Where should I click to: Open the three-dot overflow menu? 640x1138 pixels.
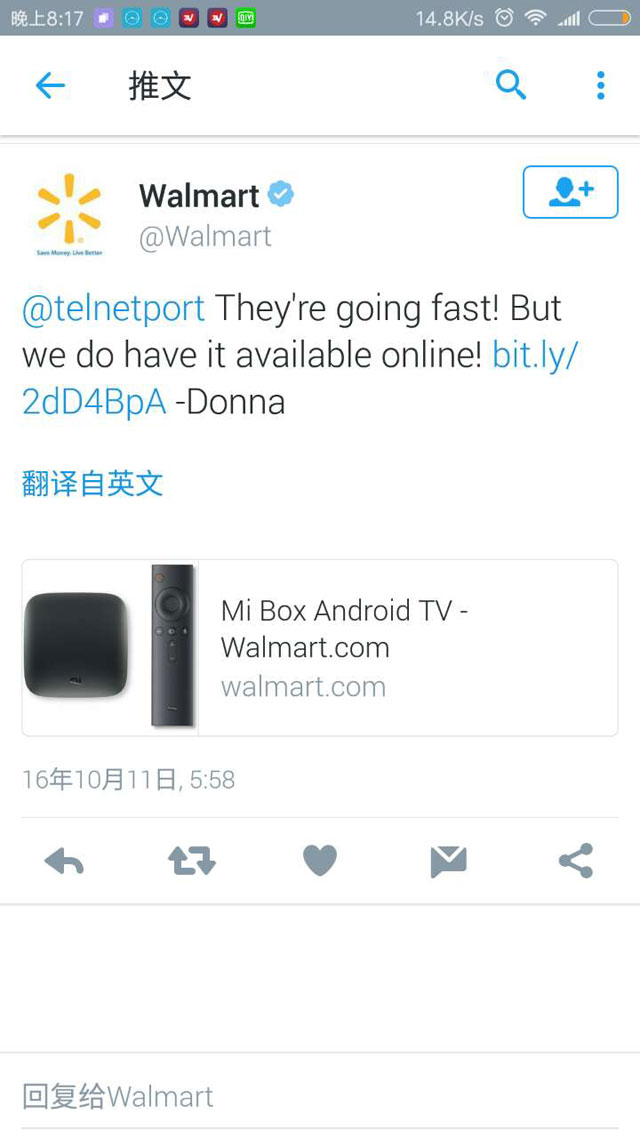600,86
